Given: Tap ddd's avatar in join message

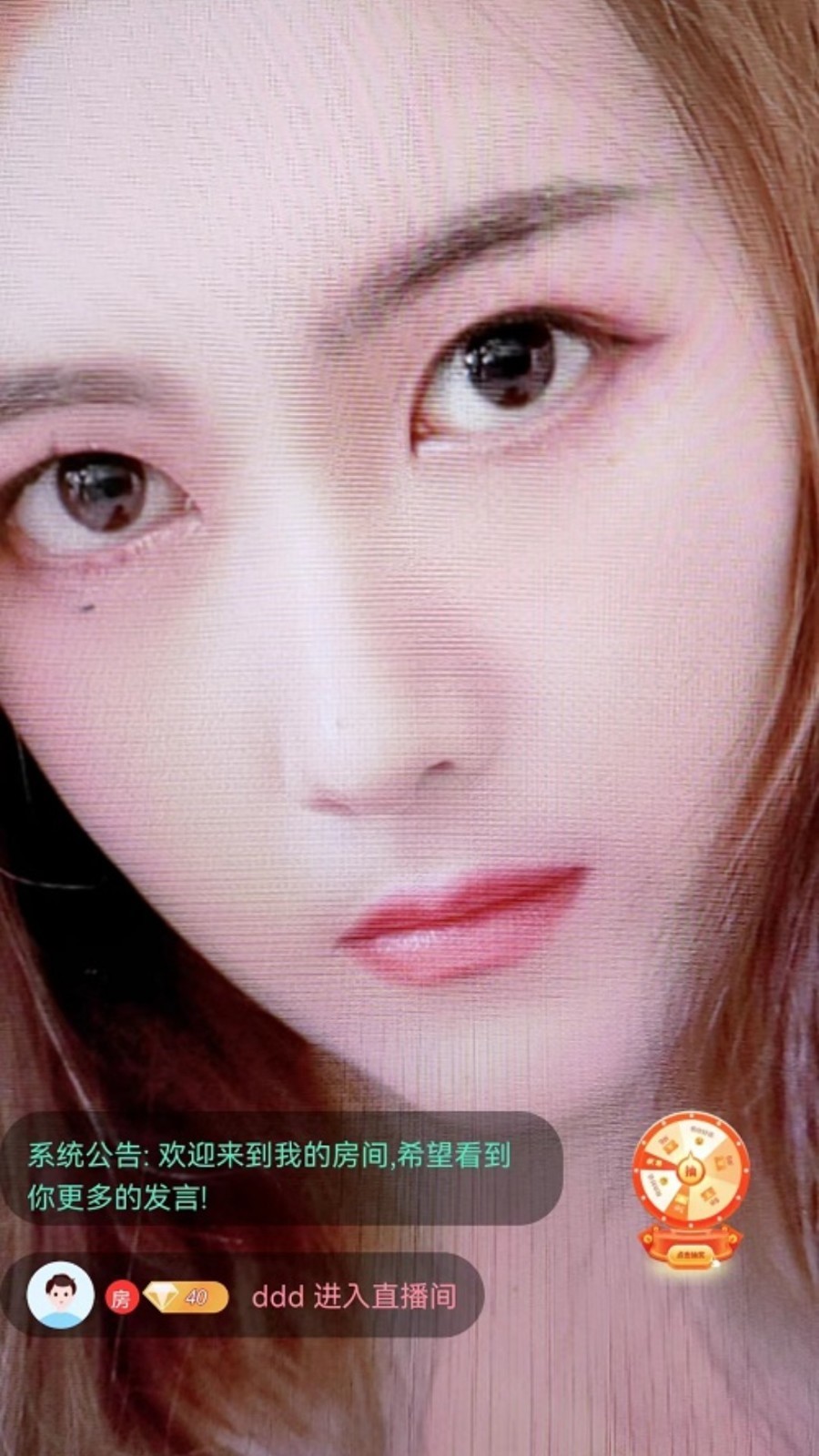Looking at the screenshot, I should point(60,1296).
